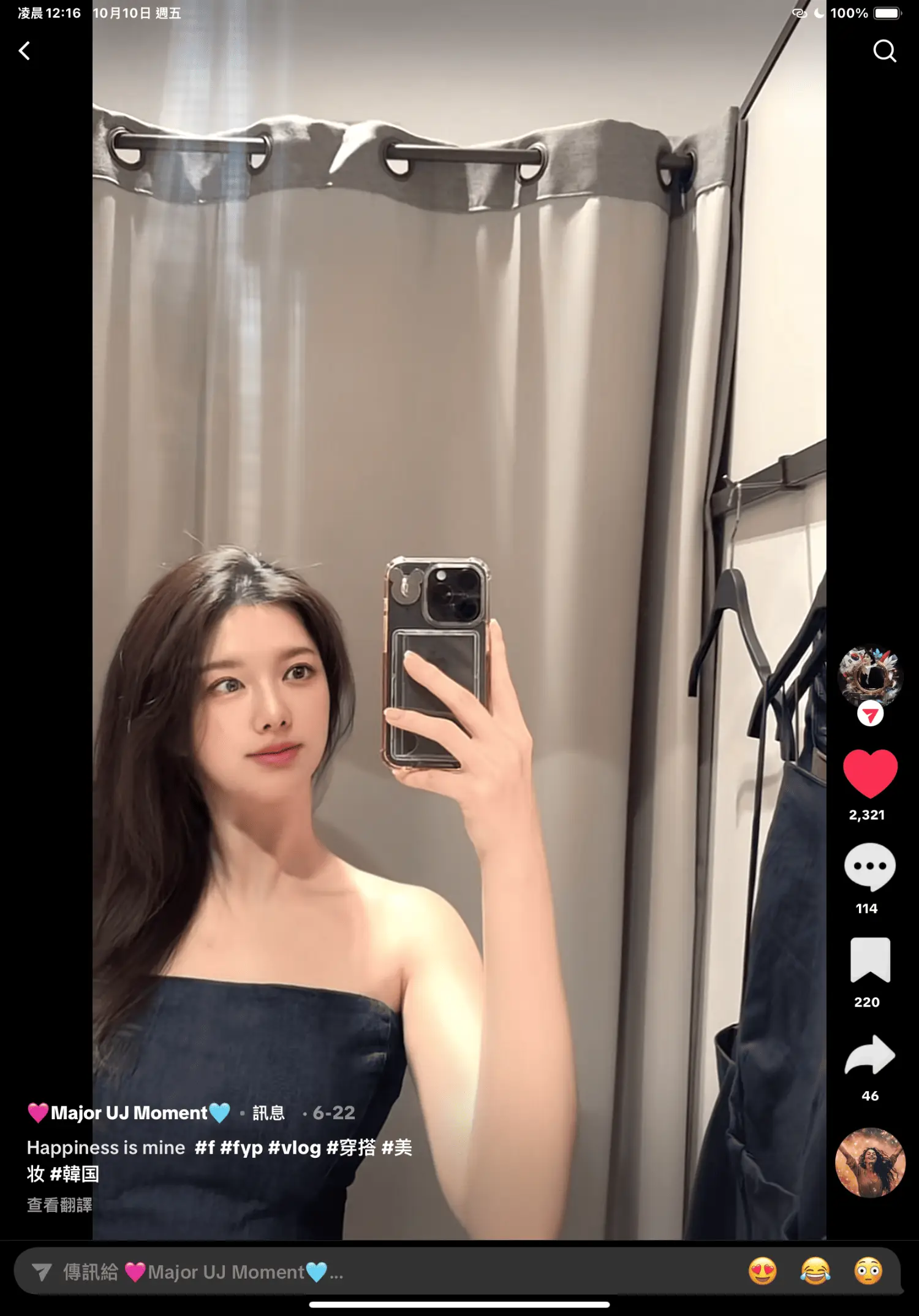Share this video with the arrow icon
Viewport: 919px width, 1316px height.
[x=869, y=1054]
